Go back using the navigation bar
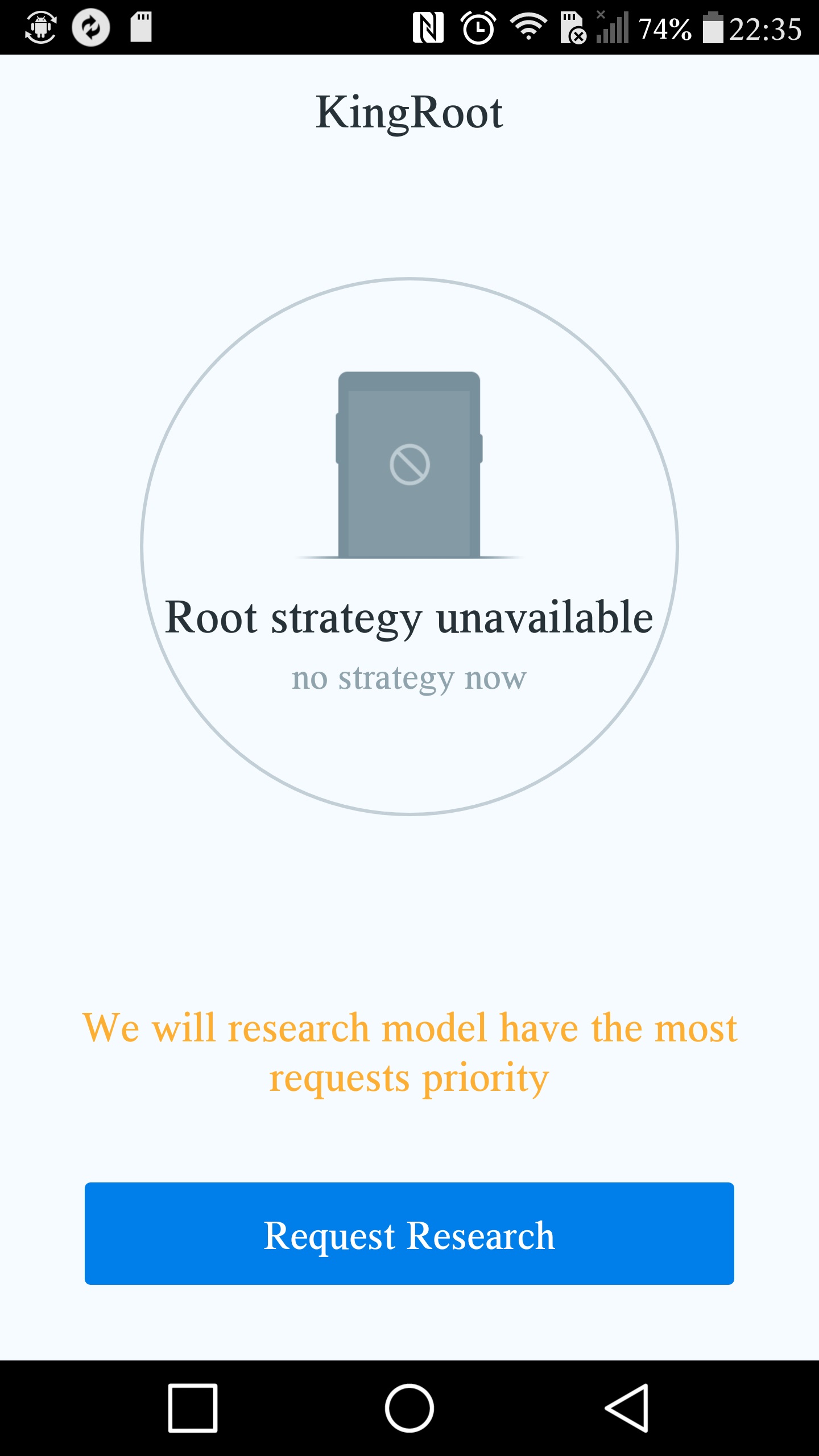 (627, 1408)
